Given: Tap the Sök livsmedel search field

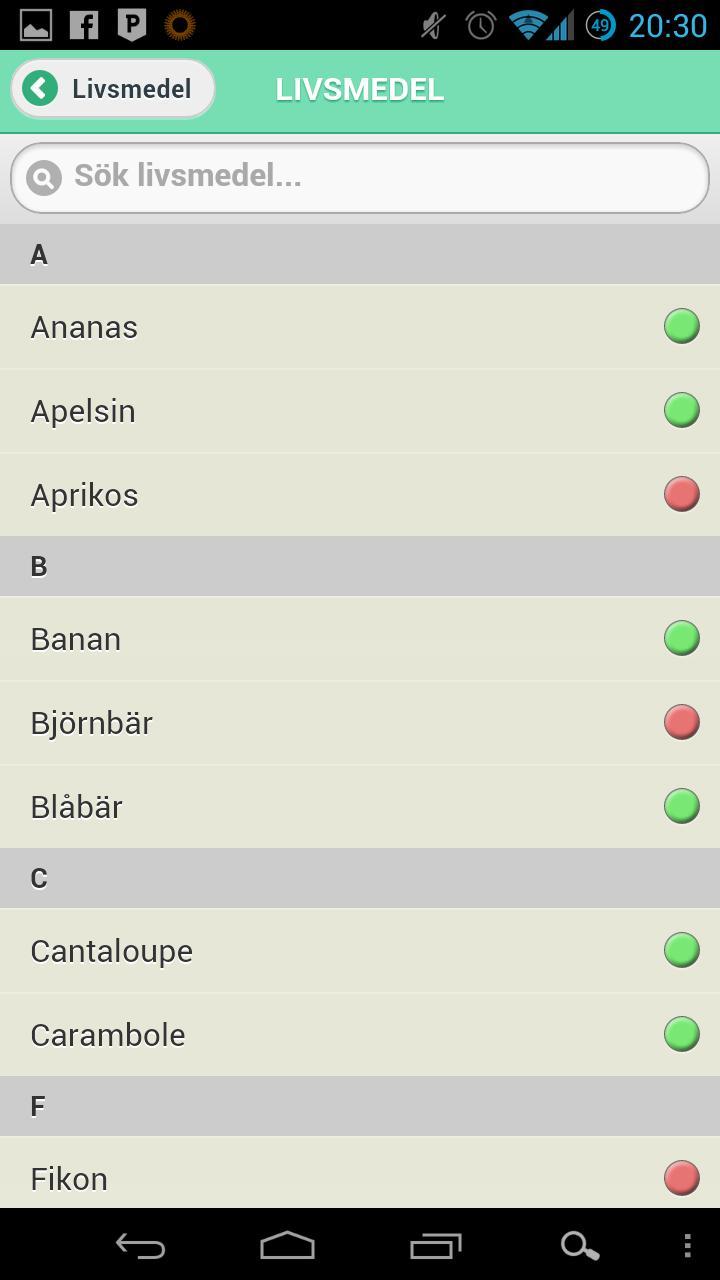Looking at the screenshot, I should point(360,177).
